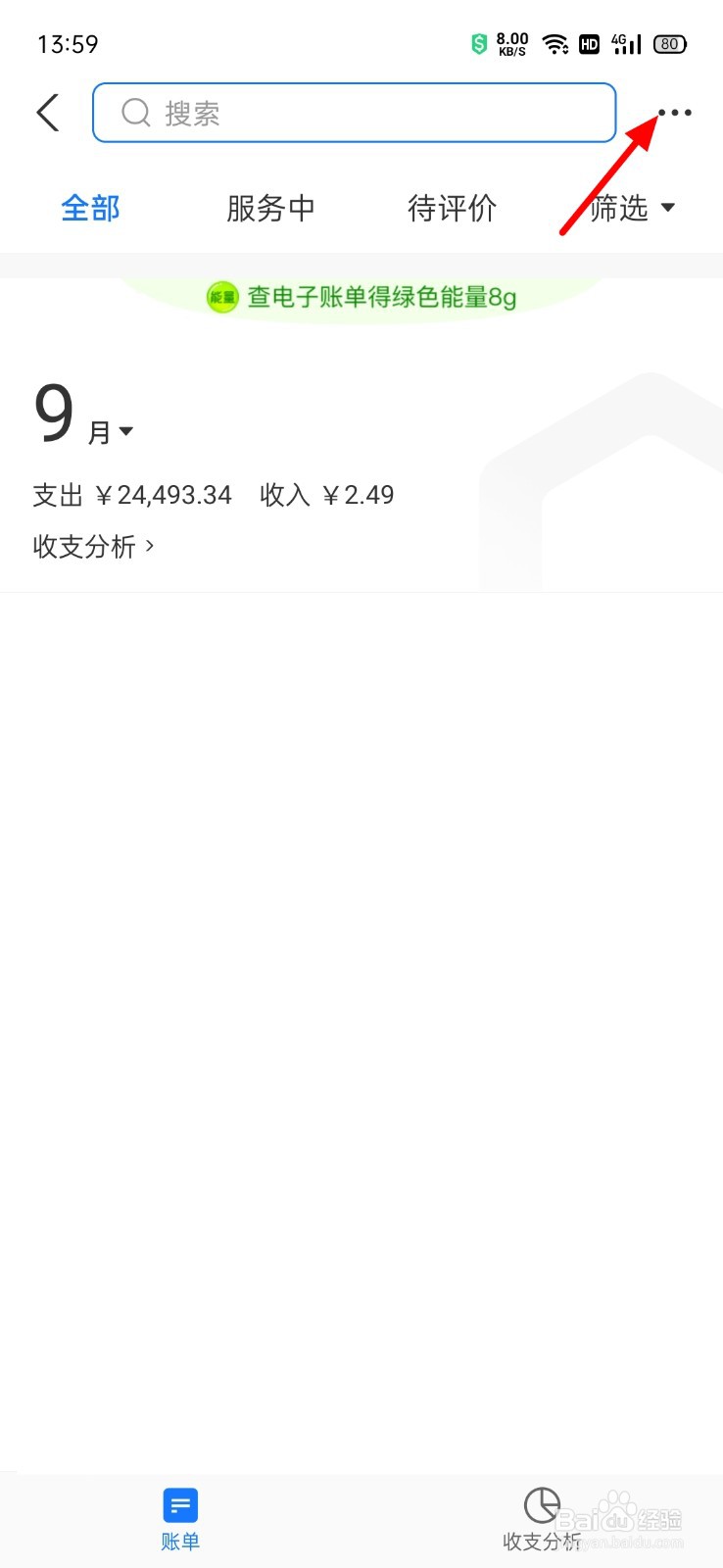Open the month selector next to 9月

pyautogui.click(x=124, y=431)
